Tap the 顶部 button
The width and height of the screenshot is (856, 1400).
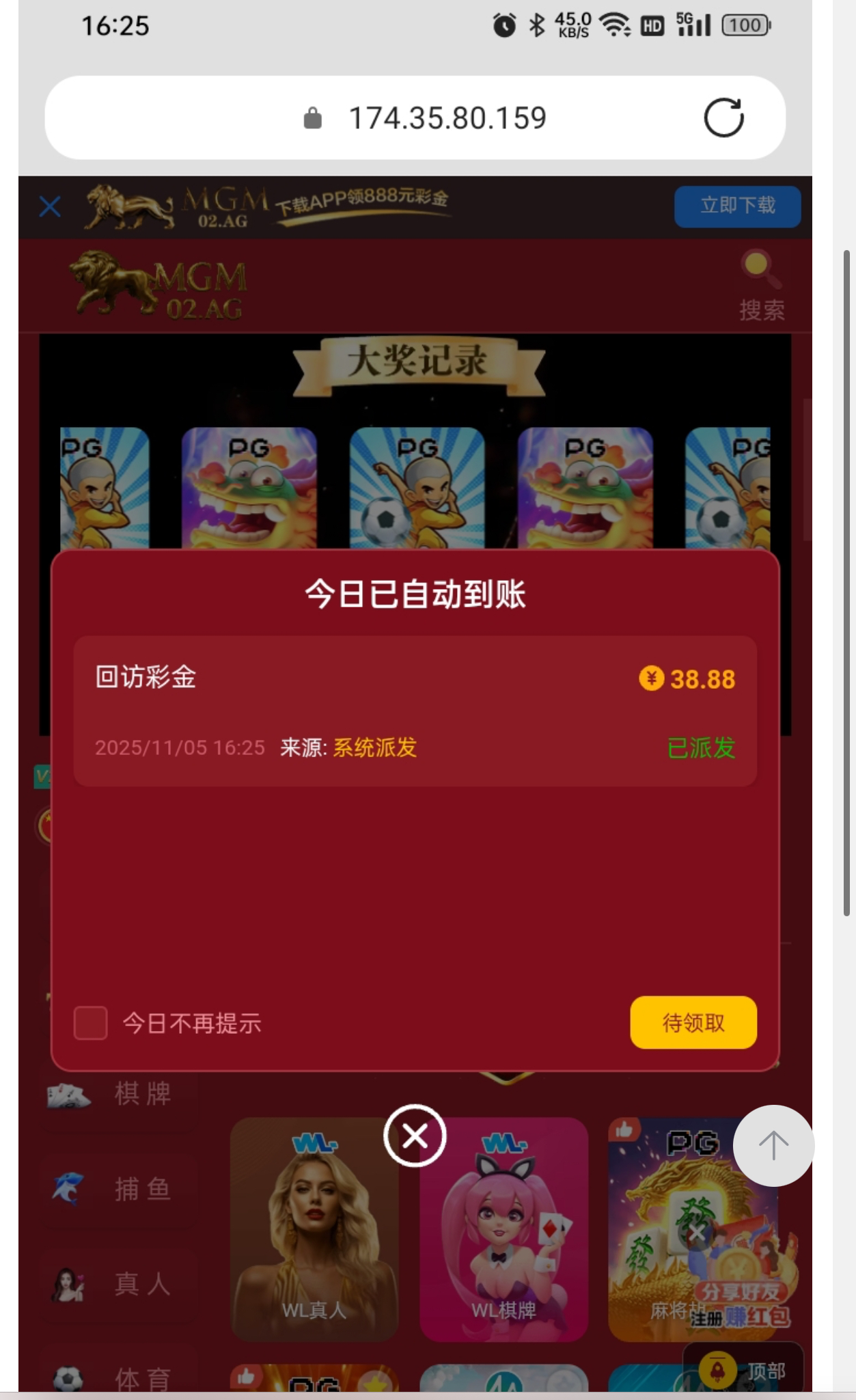pos(745,1370)
